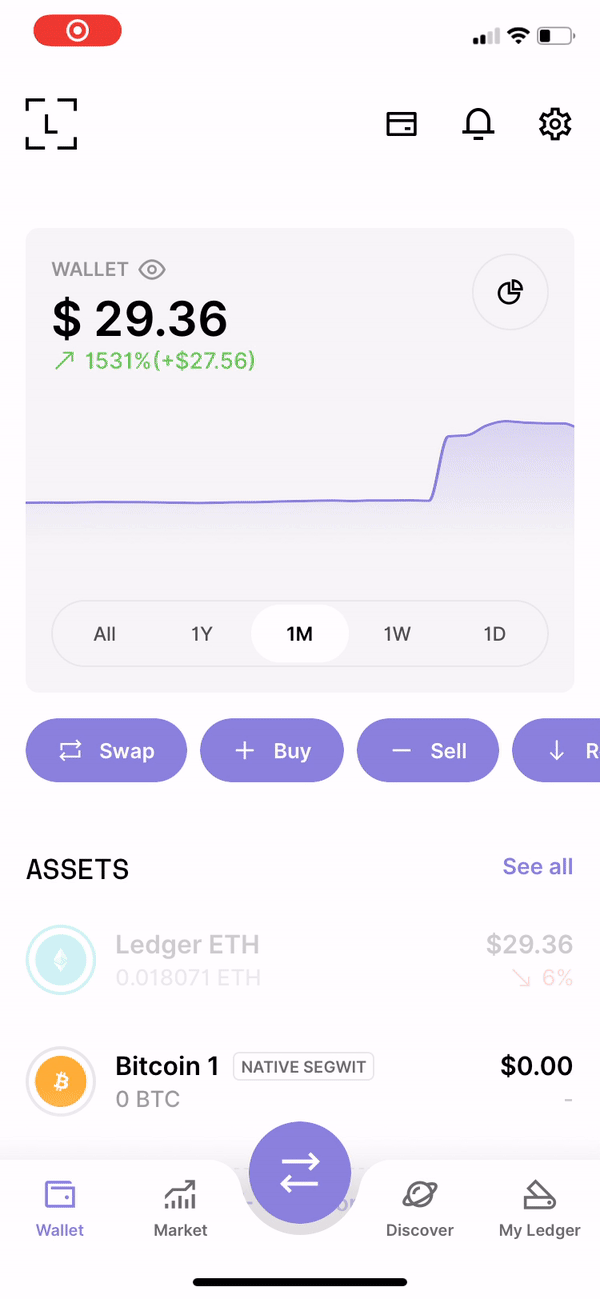Screen dimensions: 600x1299
Task: Select the 1D time range
Action: click(494, 634)
